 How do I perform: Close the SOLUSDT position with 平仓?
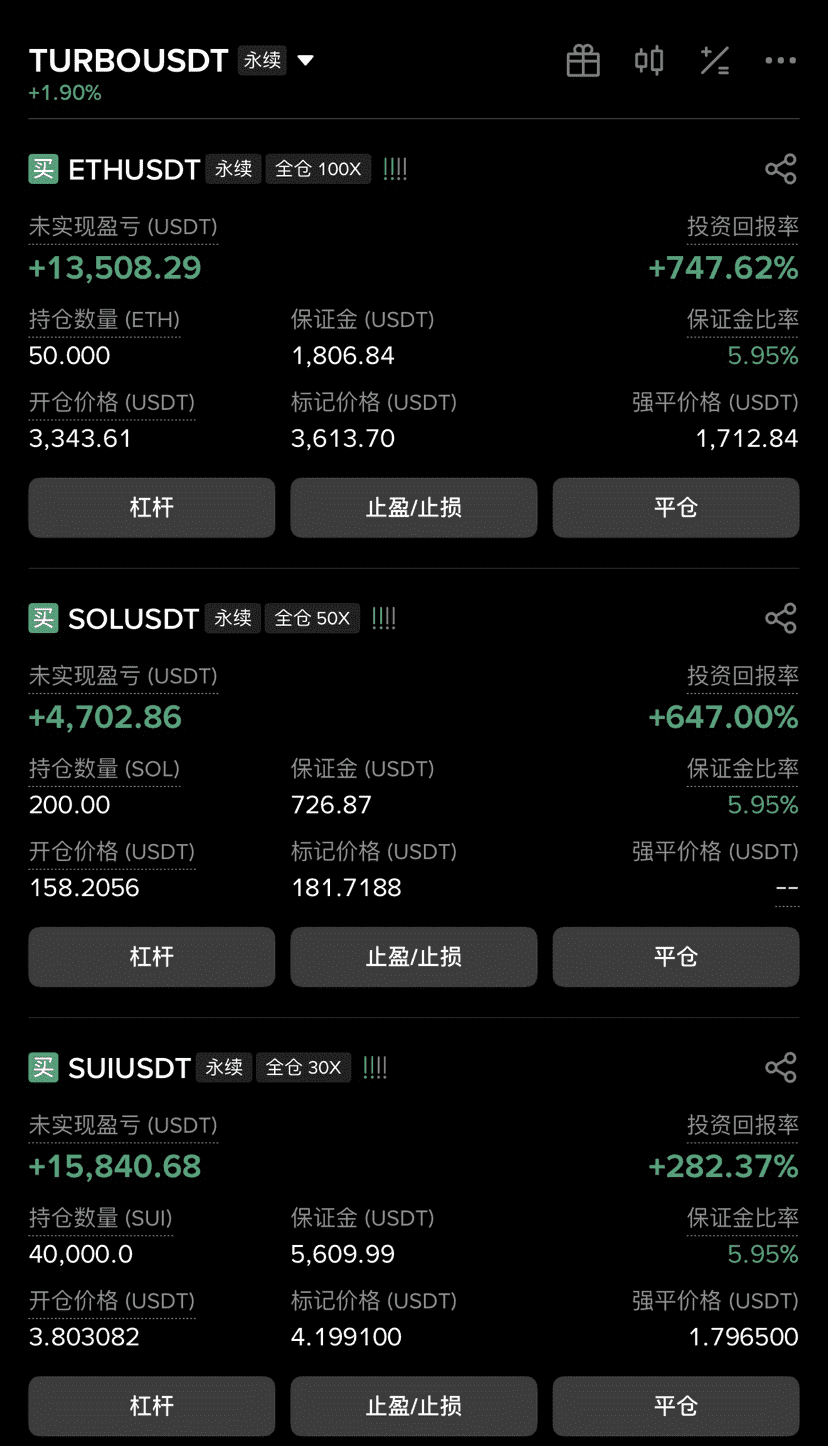point(676,956)
